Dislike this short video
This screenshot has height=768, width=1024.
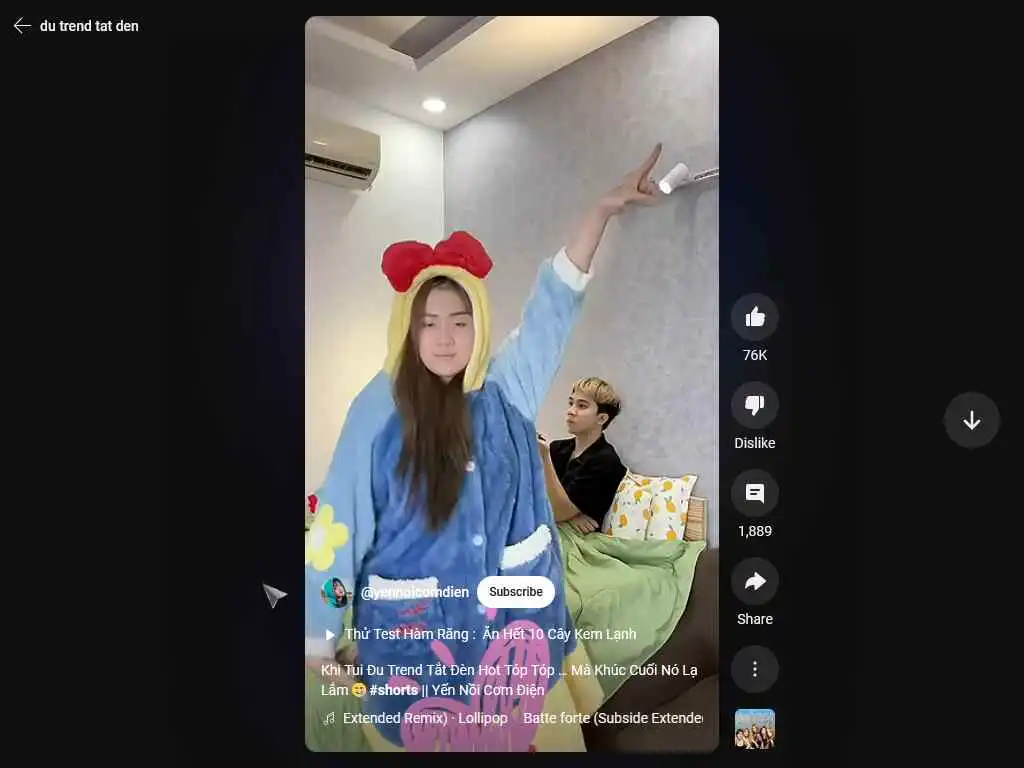point(754,405)
